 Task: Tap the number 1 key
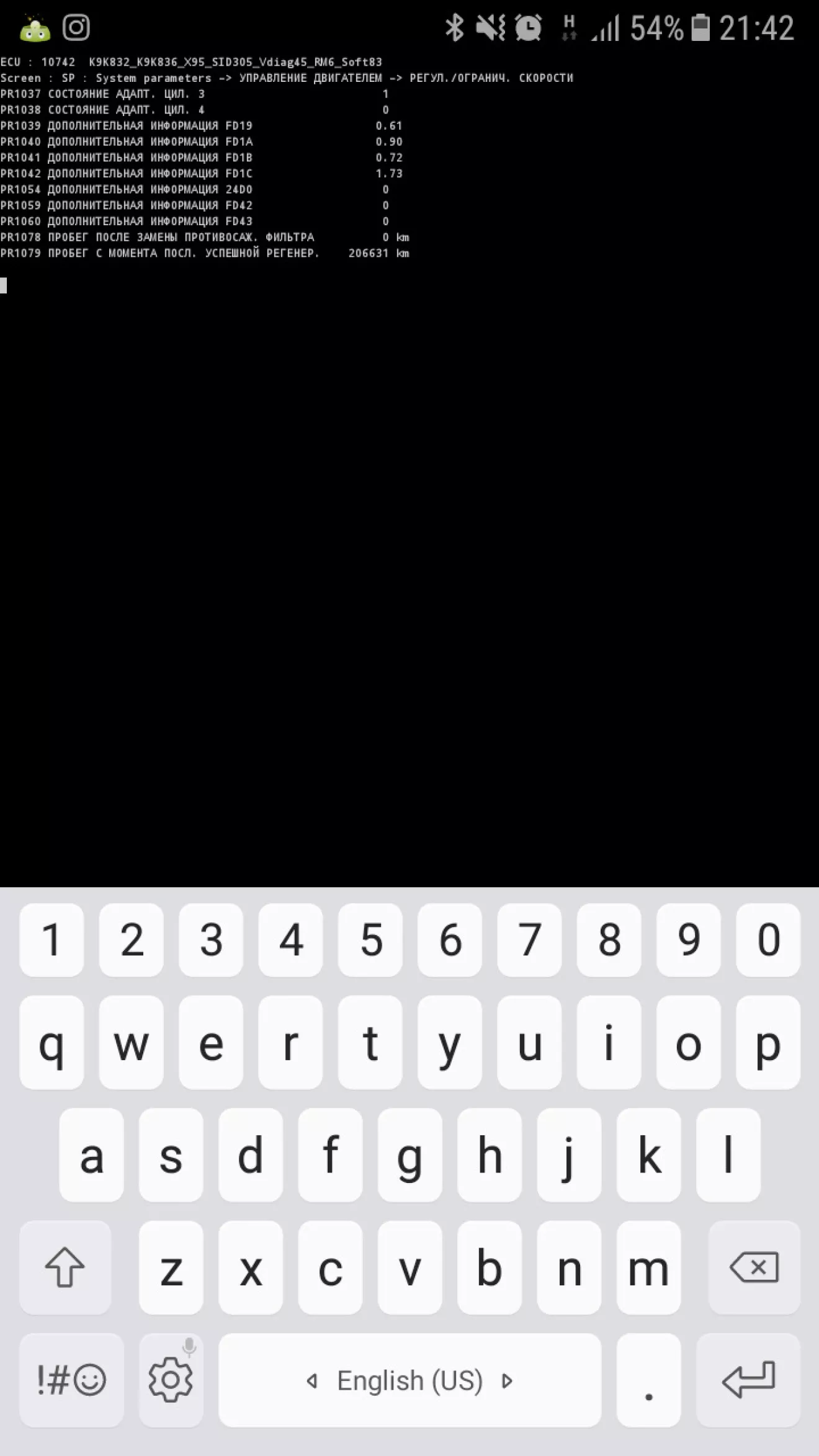tap(51, 940)
